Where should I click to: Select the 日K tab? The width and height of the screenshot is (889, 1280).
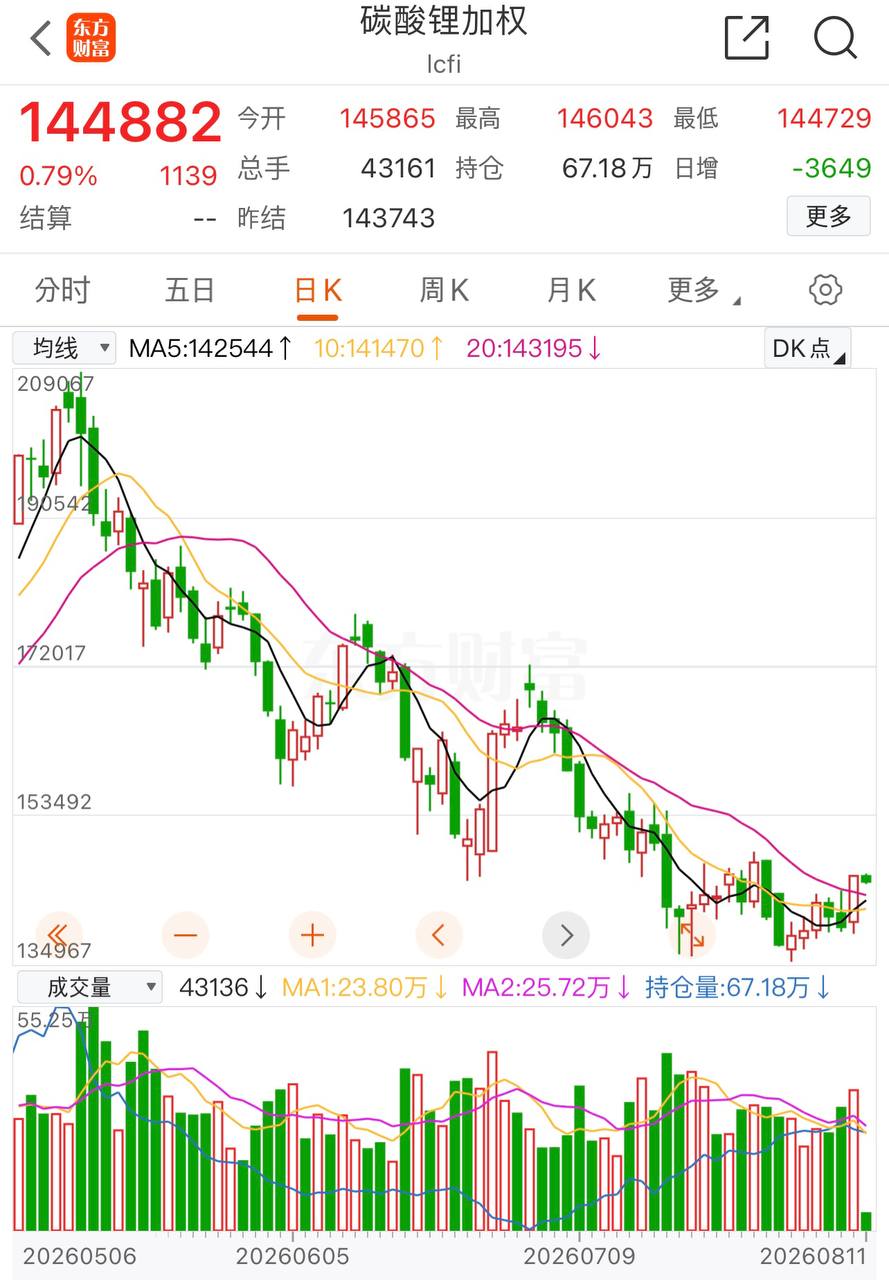tap(318, 291)
